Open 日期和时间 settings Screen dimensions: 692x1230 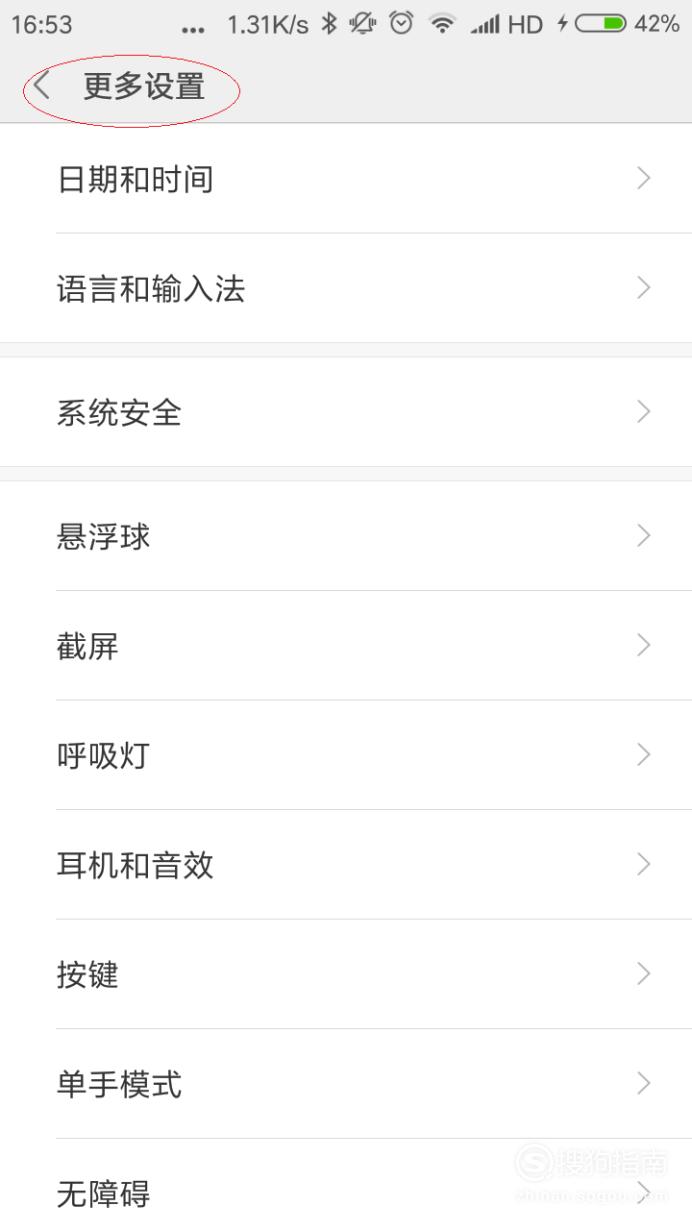point(346,179)
